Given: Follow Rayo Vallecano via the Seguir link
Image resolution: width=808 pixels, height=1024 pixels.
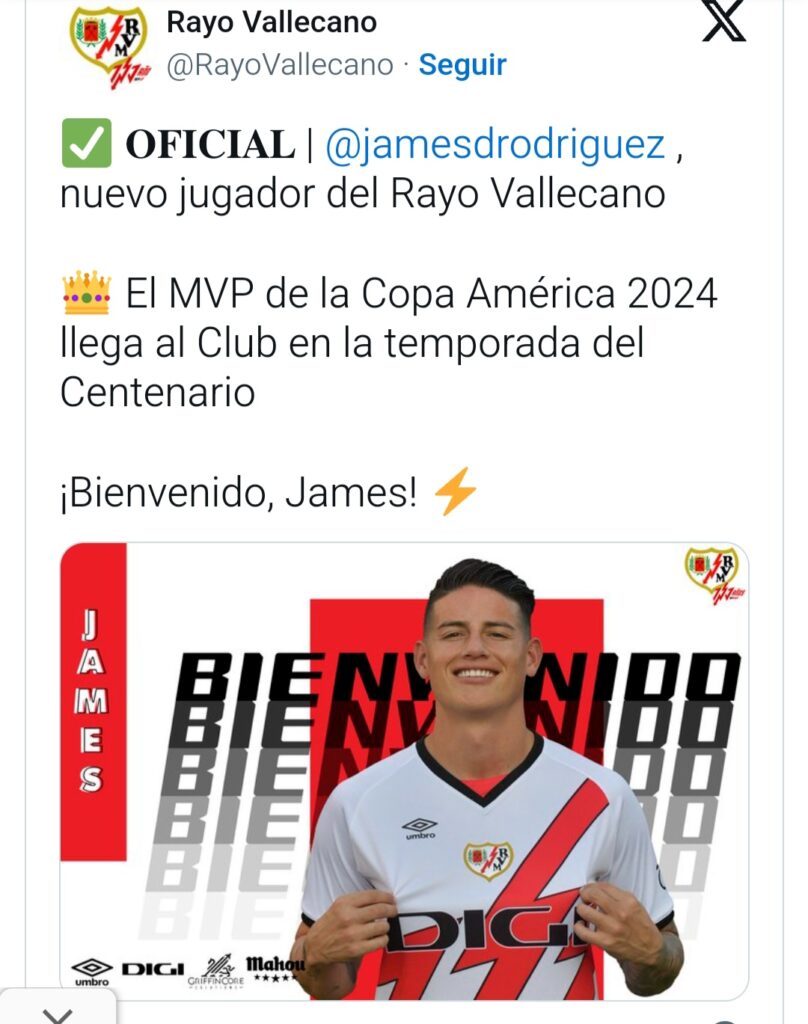Looking at the screenshot, I should tap(462, 65).
